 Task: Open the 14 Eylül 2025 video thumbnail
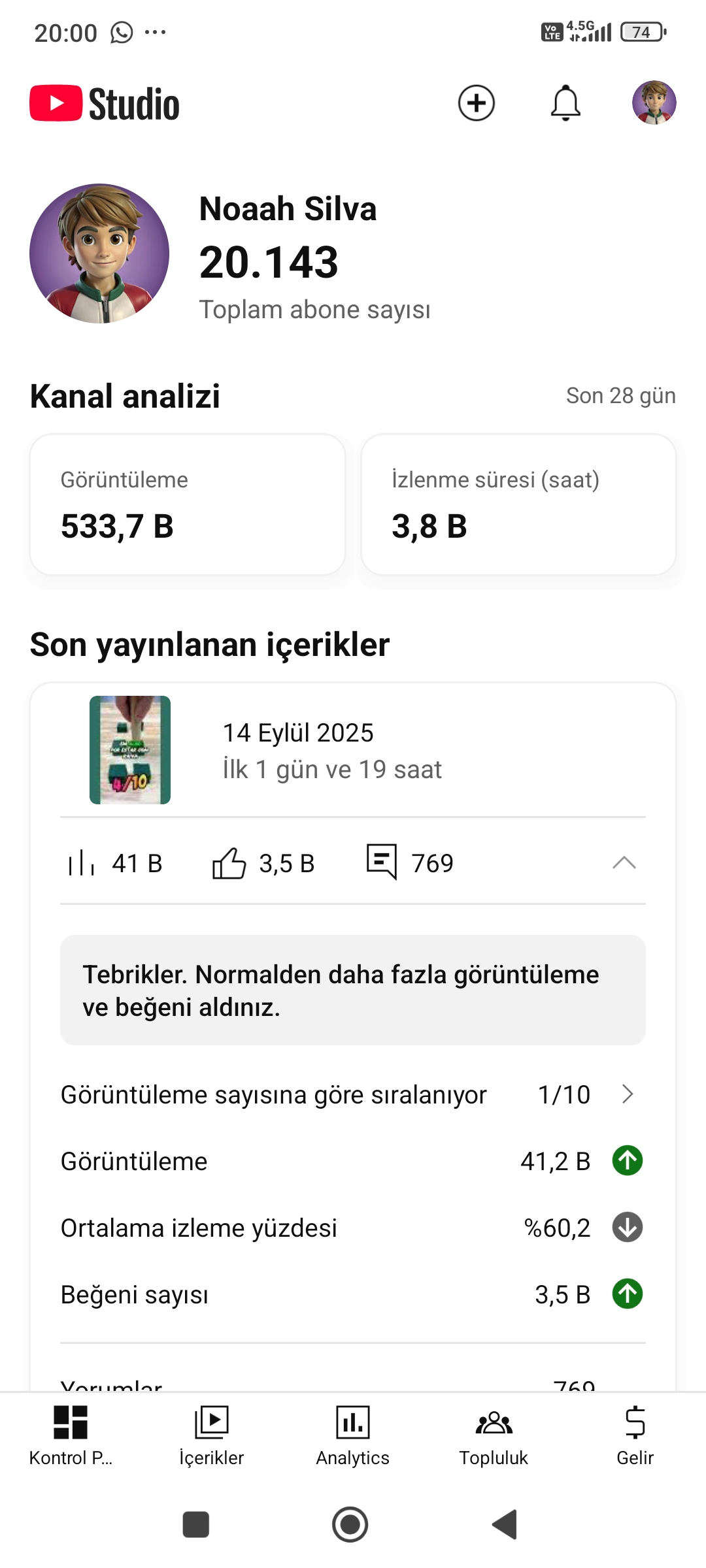point(130,750)
